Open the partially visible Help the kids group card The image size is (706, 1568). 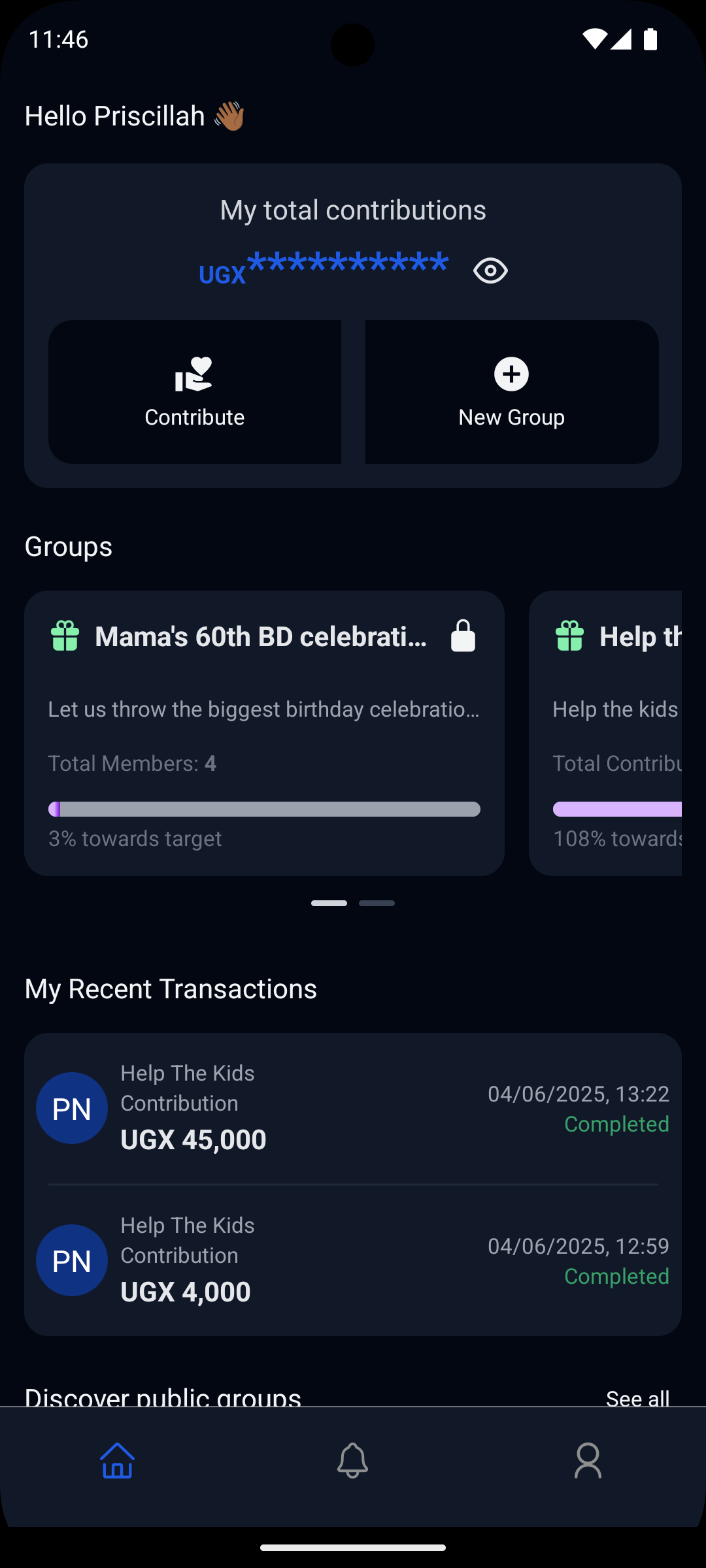coord(605,733)
